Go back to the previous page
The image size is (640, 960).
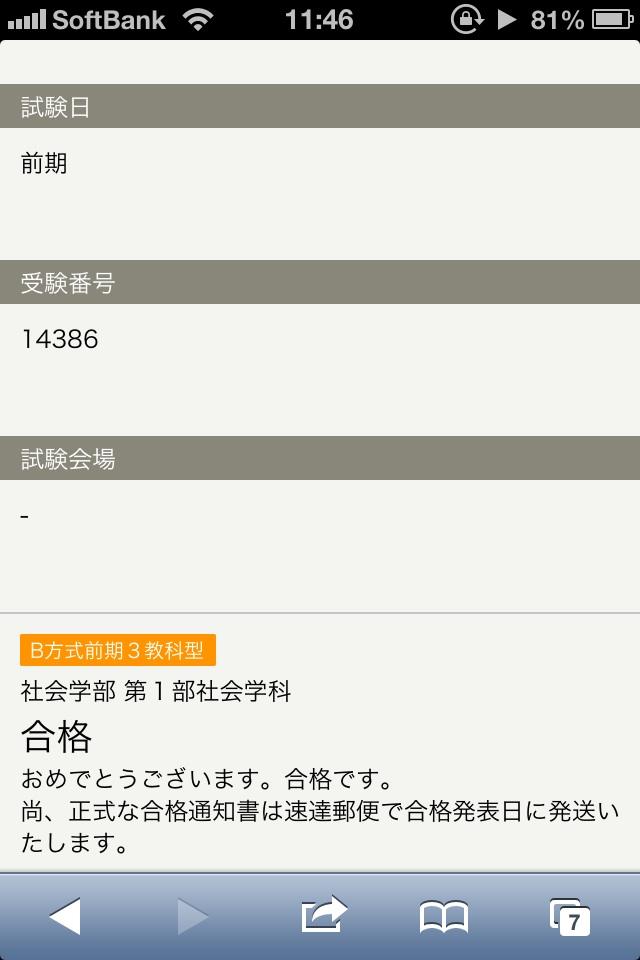(x=65, y=916)
